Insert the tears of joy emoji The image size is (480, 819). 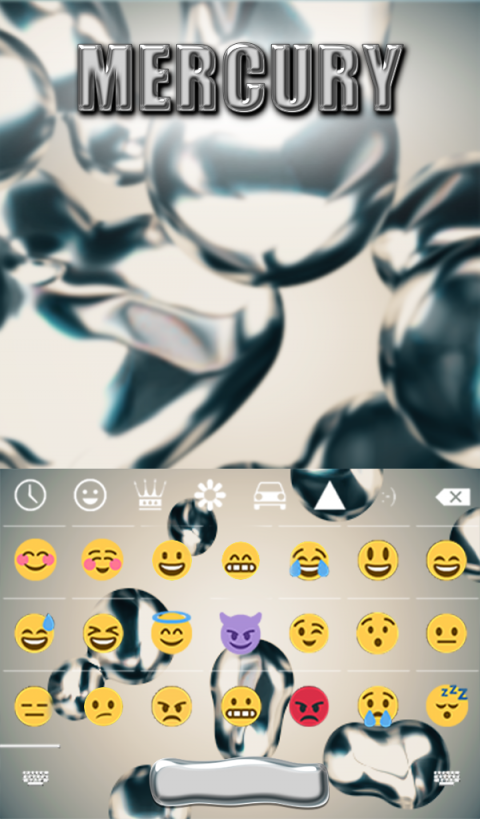pos(310,561)
